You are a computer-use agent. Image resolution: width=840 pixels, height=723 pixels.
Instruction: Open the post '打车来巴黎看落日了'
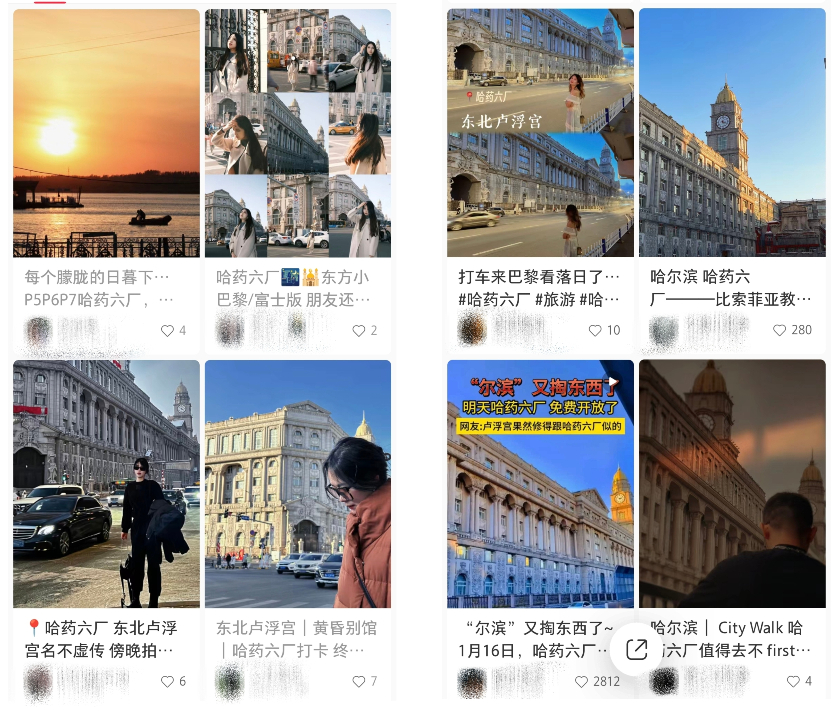pos(540,133)
